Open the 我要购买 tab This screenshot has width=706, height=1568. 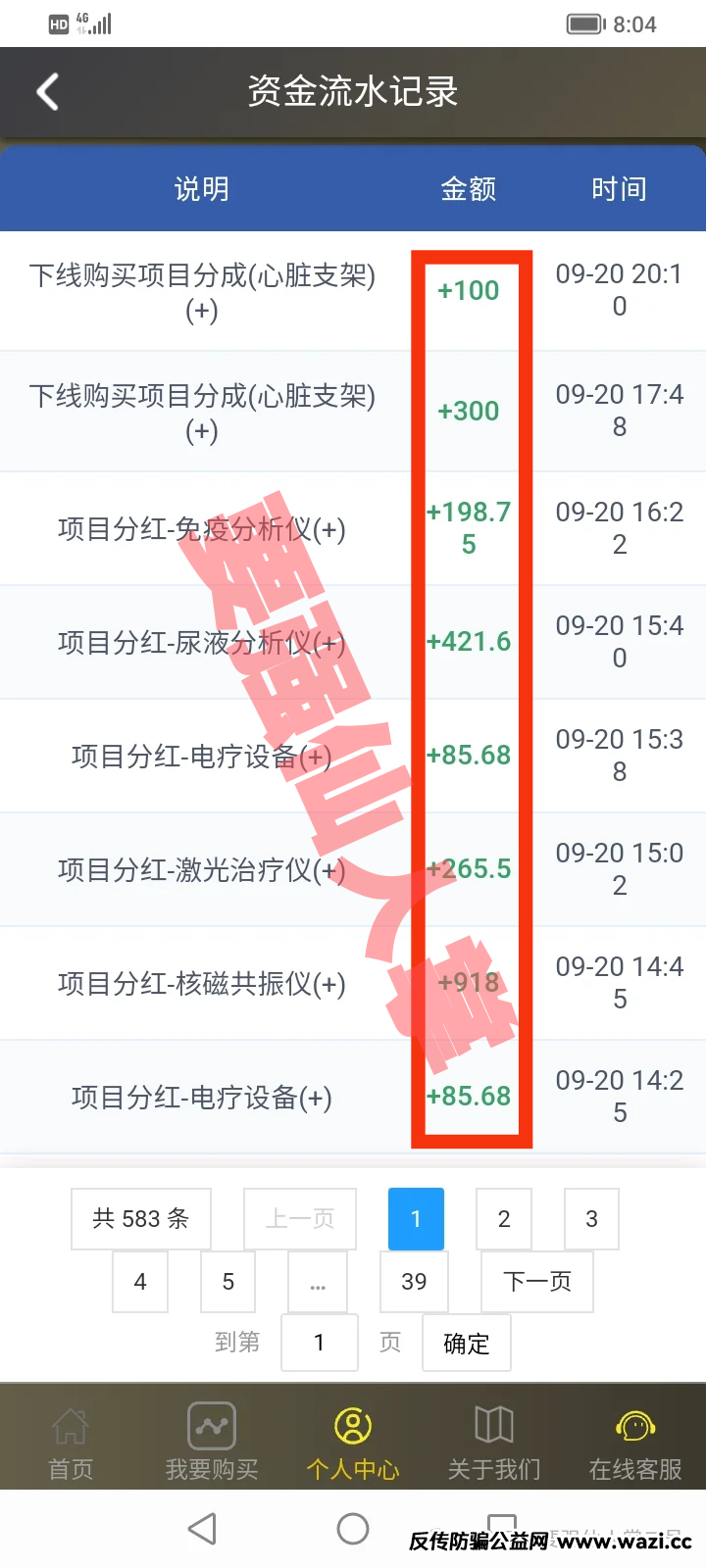pos(212,1443)
